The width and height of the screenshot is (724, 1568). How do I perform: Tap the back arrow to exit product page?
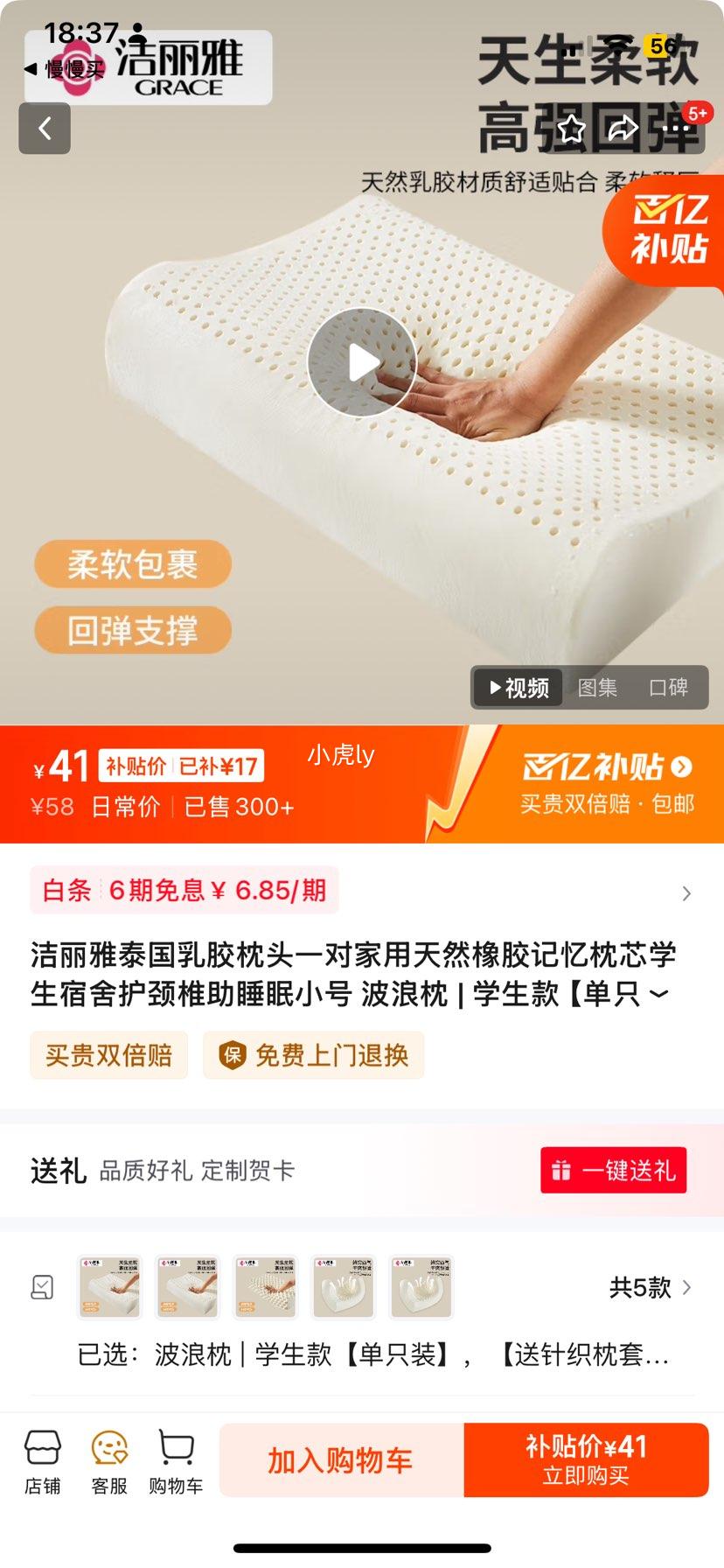(x=44, y=128)
